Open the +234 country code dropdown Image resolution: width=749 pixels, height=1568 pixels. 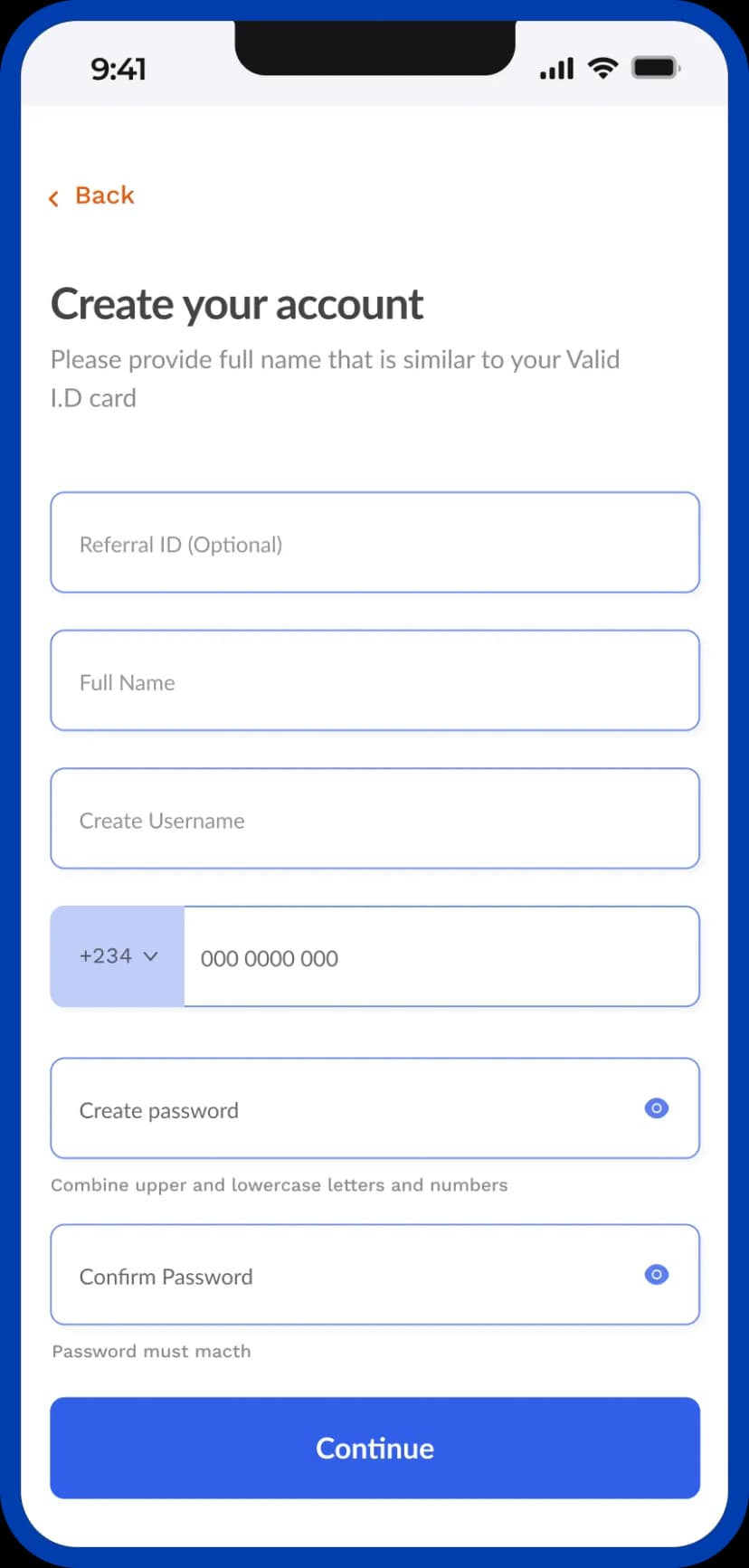(x=118, y=956)
